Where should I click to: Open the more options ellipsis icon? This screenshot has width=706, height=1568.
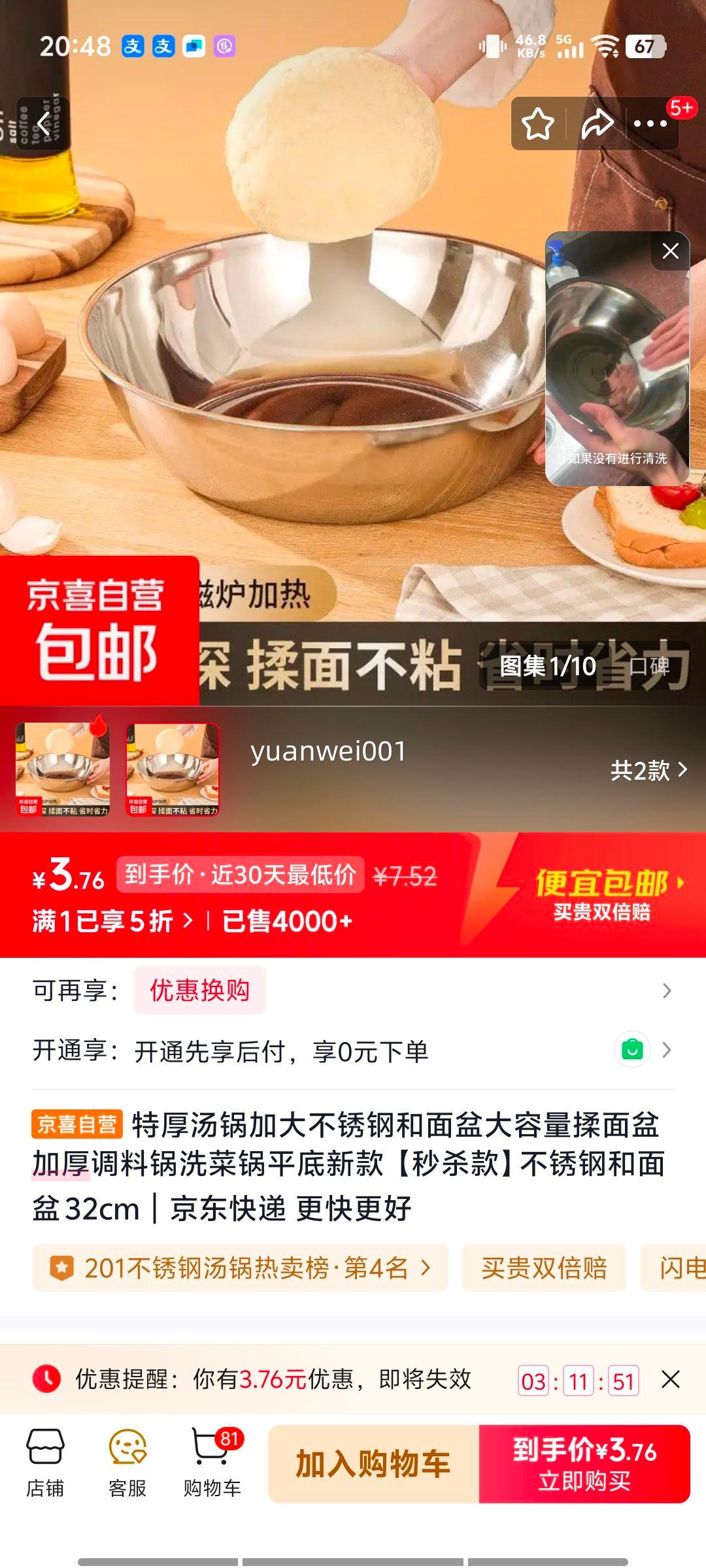pos(649,124)
